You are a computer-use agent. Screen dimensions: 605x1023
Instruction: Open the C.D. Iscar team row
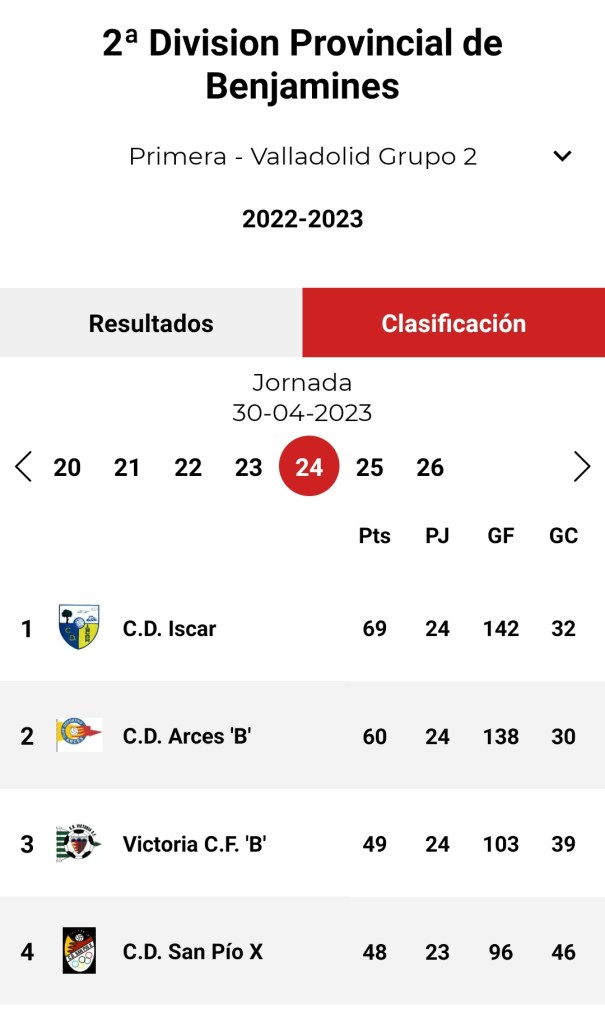(169, 629)
